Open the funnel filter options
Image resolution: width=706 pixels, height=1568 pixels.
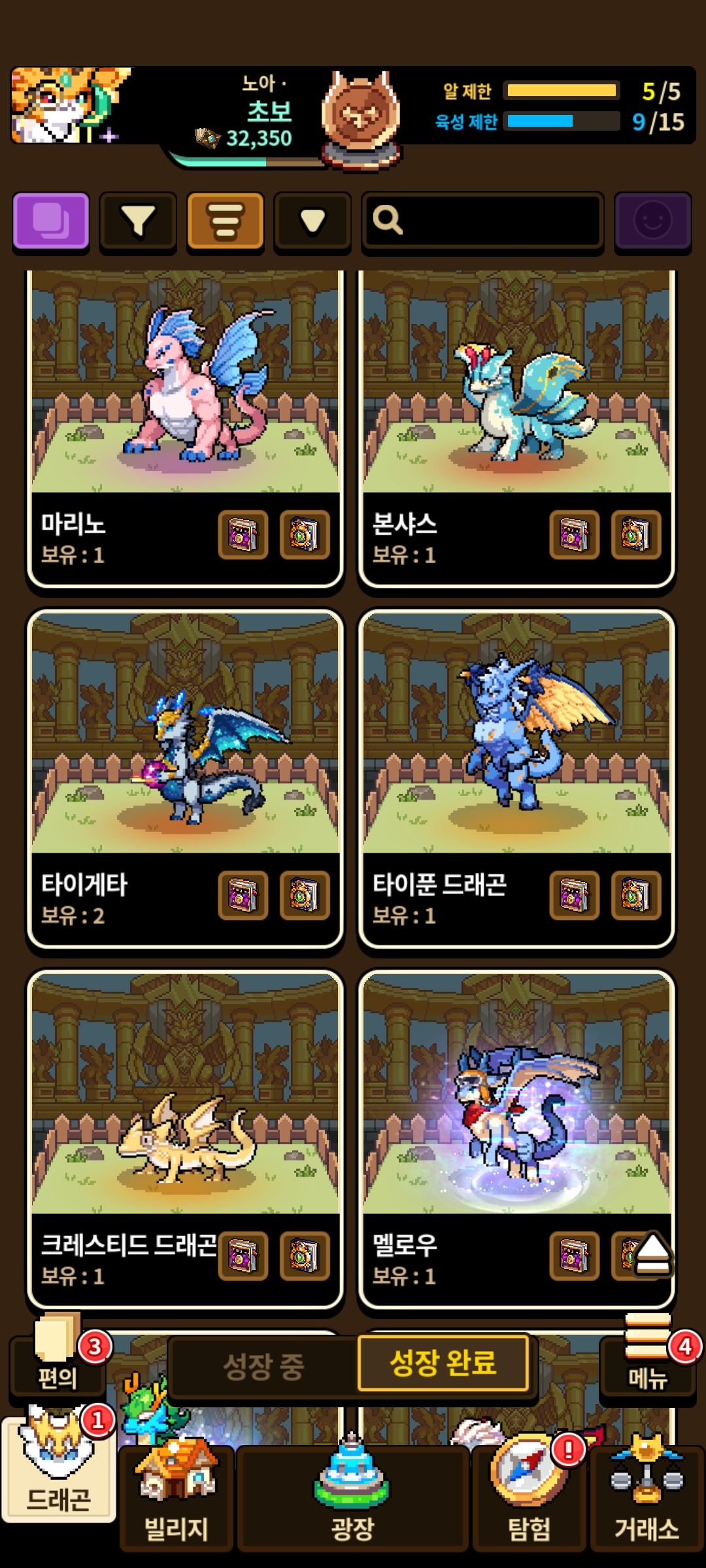pyautogui.click(x=138, y=221)
